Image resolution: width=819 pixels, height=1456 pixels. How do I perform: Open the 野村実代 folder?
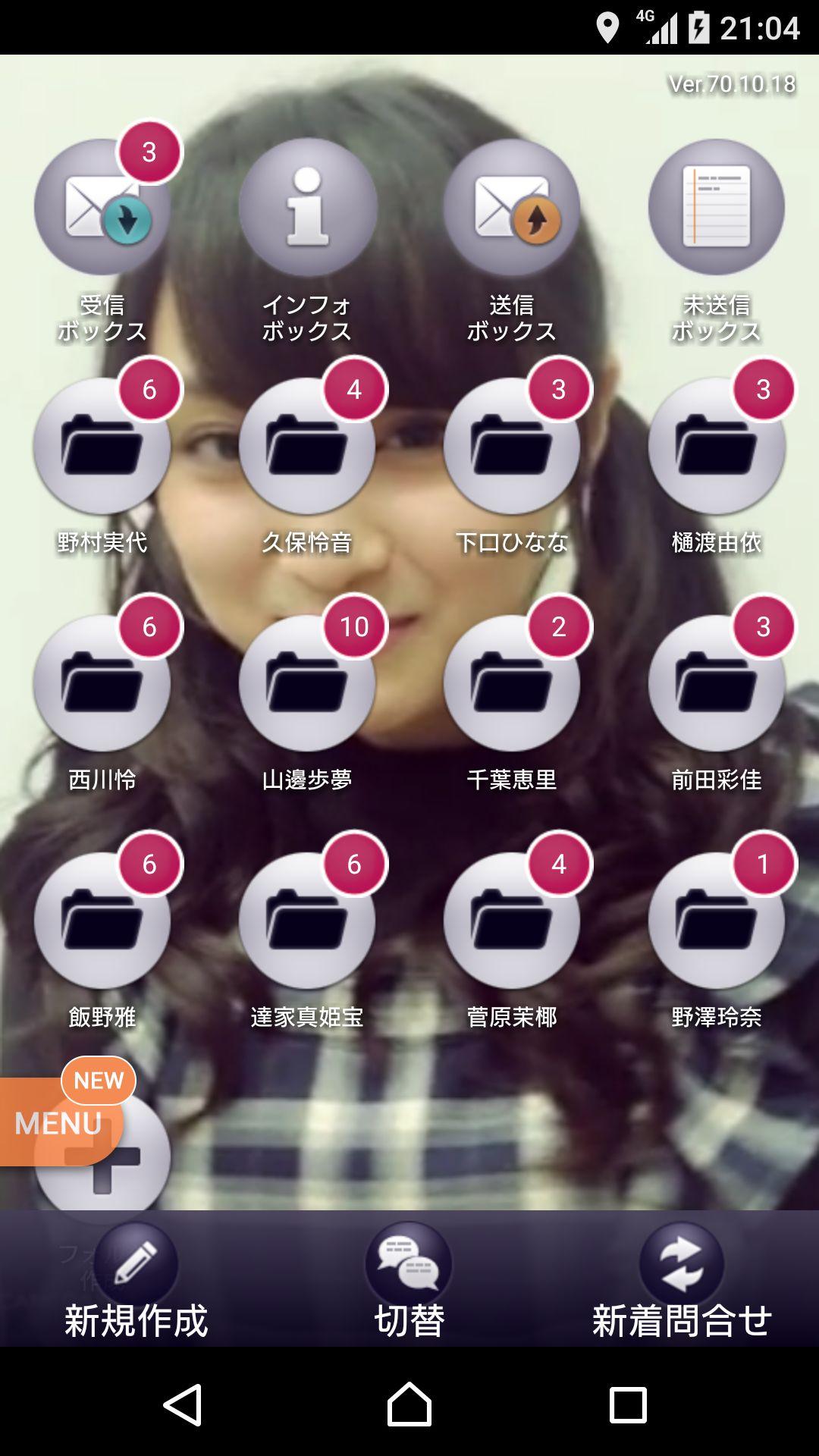pos(102,446)
